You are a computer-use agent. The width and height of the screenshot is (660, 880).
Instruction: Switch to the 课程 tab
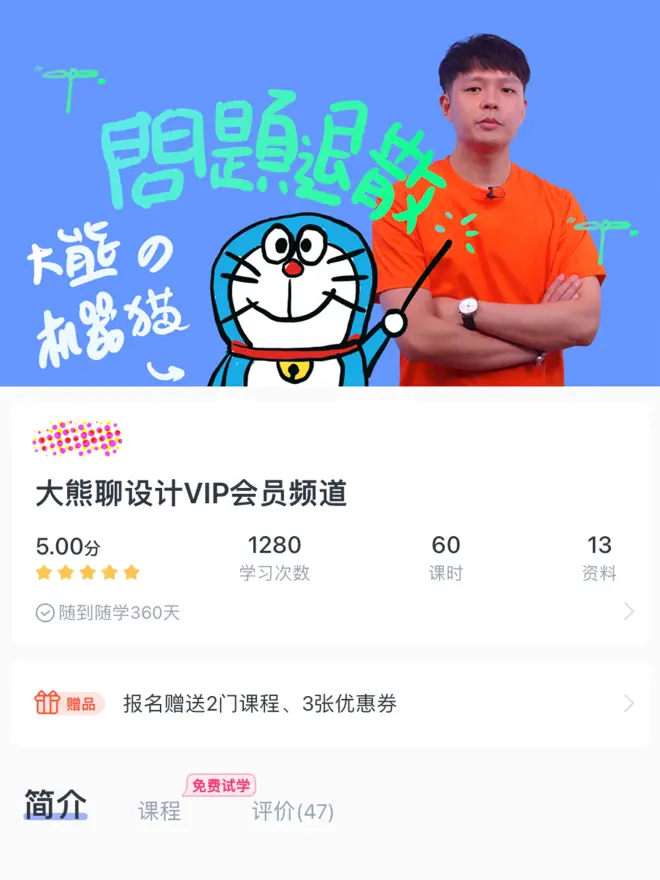point(160,811)
